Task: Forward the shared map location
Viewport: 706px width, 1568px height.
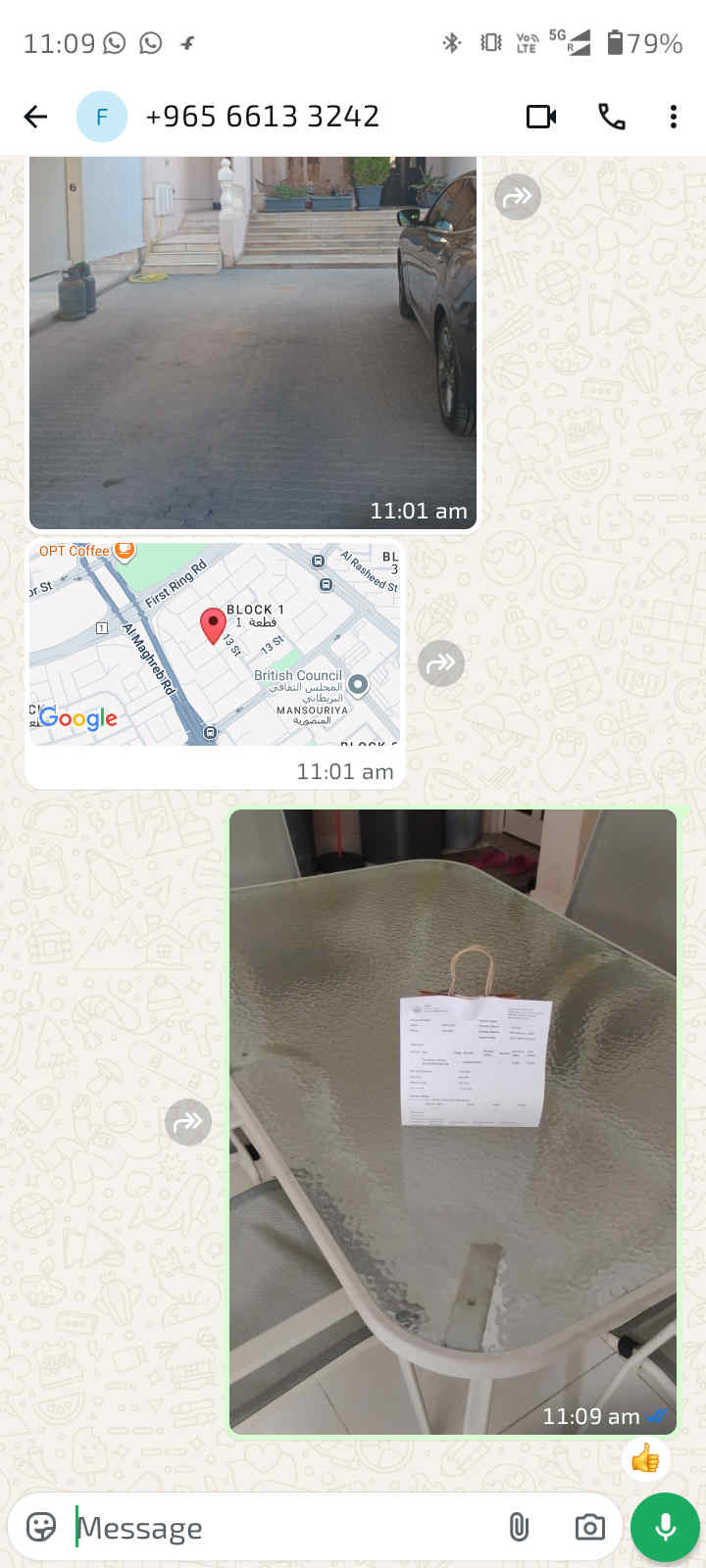Action: (441, 663)
